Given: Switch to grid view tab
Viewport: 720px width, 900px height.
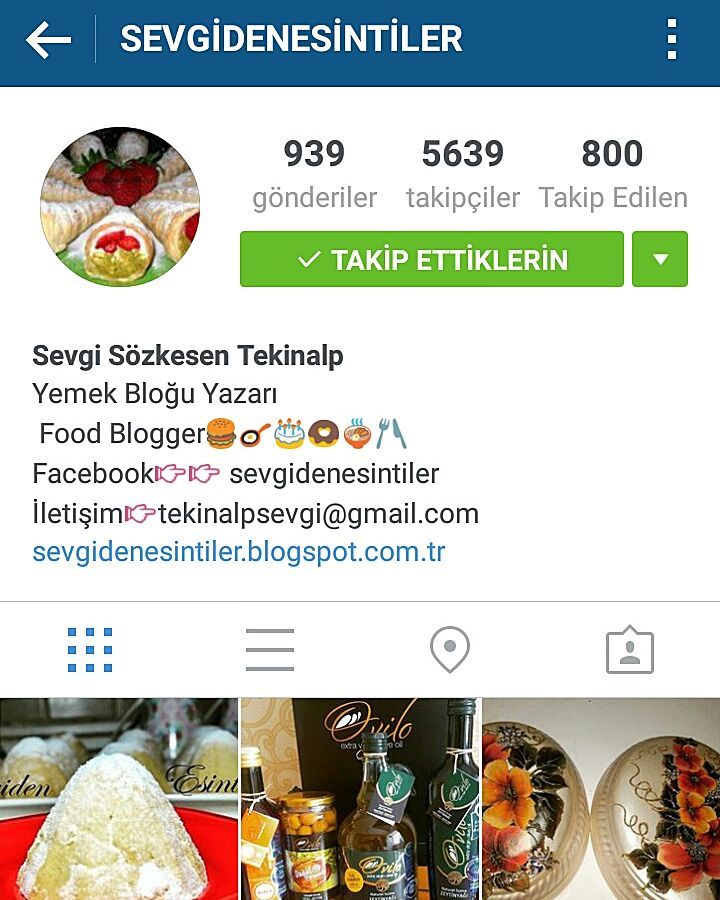Looking at the screenshot, I should (x=90, y=650).
